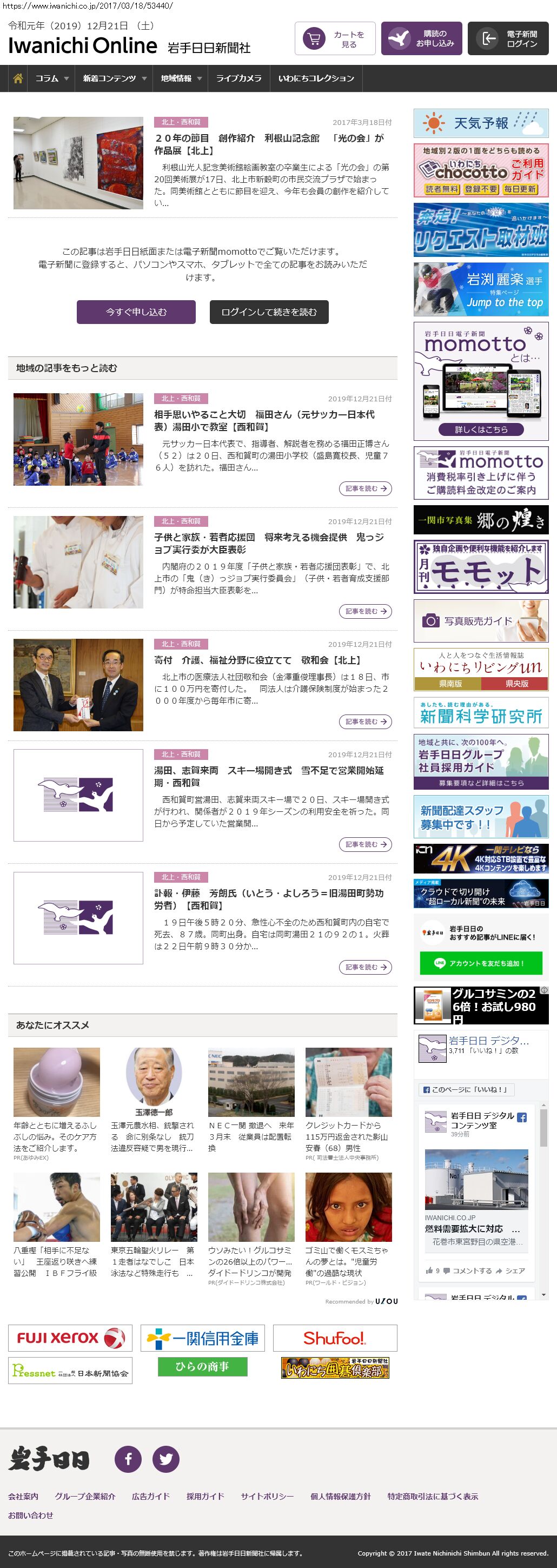Image resolution: width=557 pixels, height=1568 pixels.
Task: Tap 今すぐ申し込む button
Action: click(x=136, y=312)
